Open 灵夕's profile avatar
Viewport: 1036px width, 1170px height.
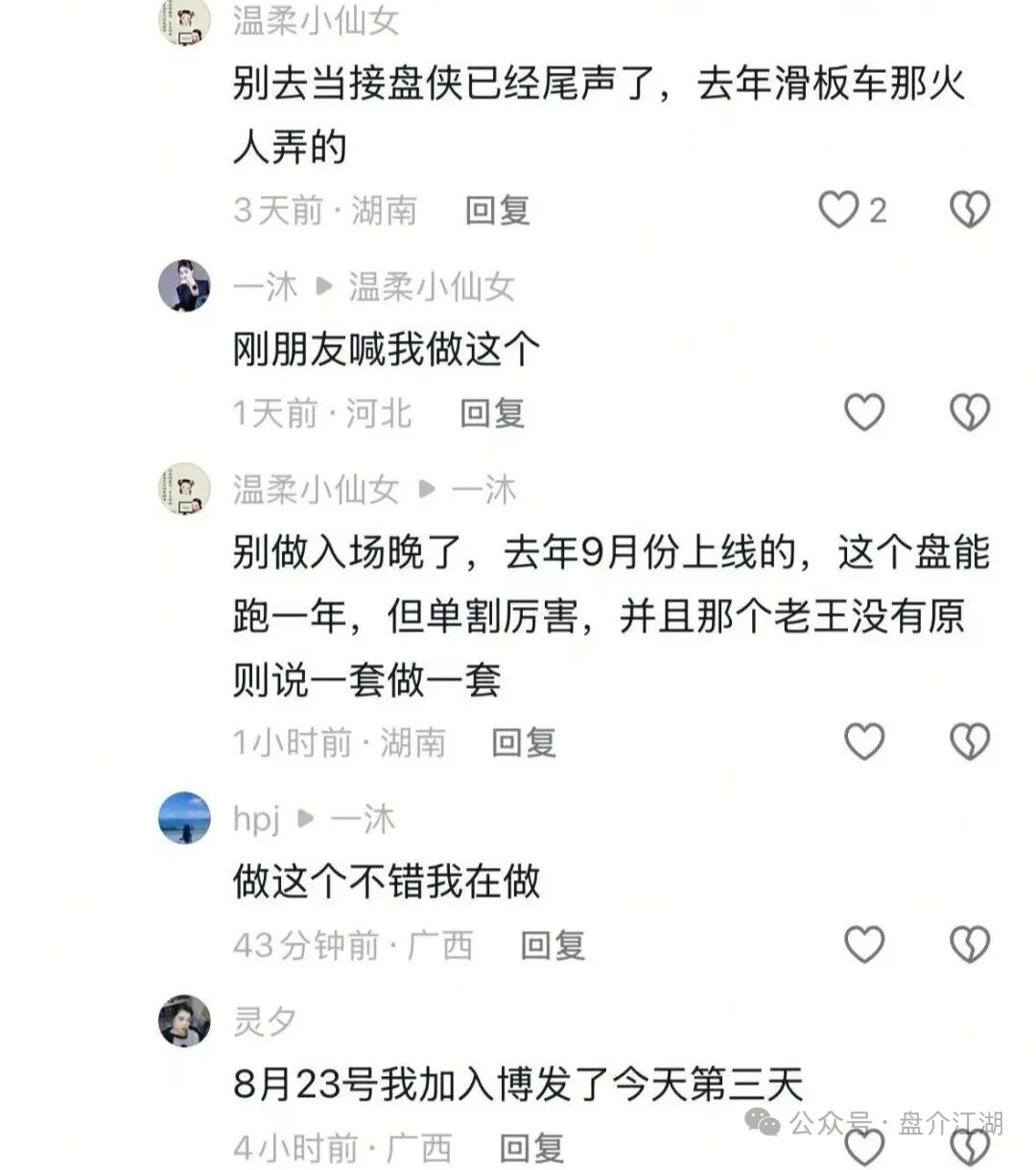click(x=184, y=1021)
